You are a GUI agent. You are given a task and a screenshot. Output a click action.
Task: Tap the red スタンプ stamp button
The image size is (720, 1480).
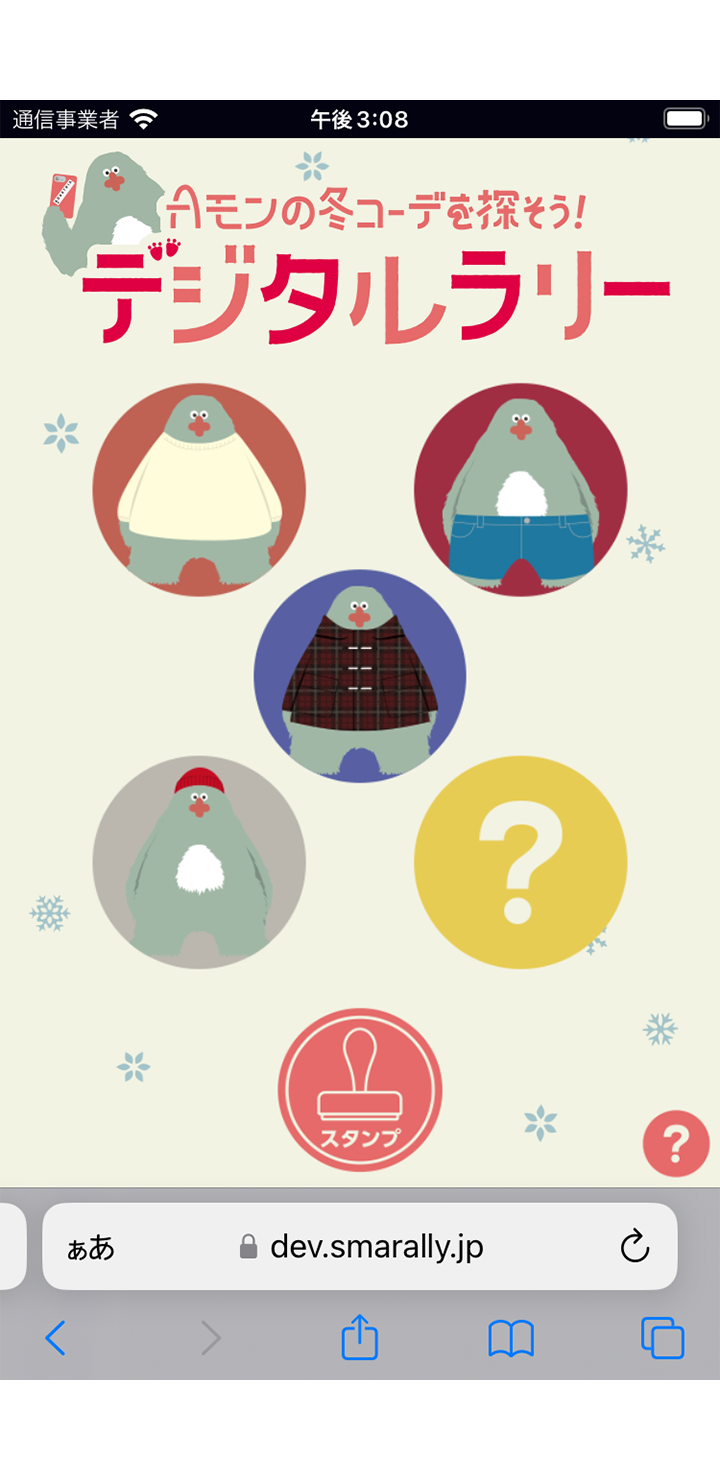360,1090
